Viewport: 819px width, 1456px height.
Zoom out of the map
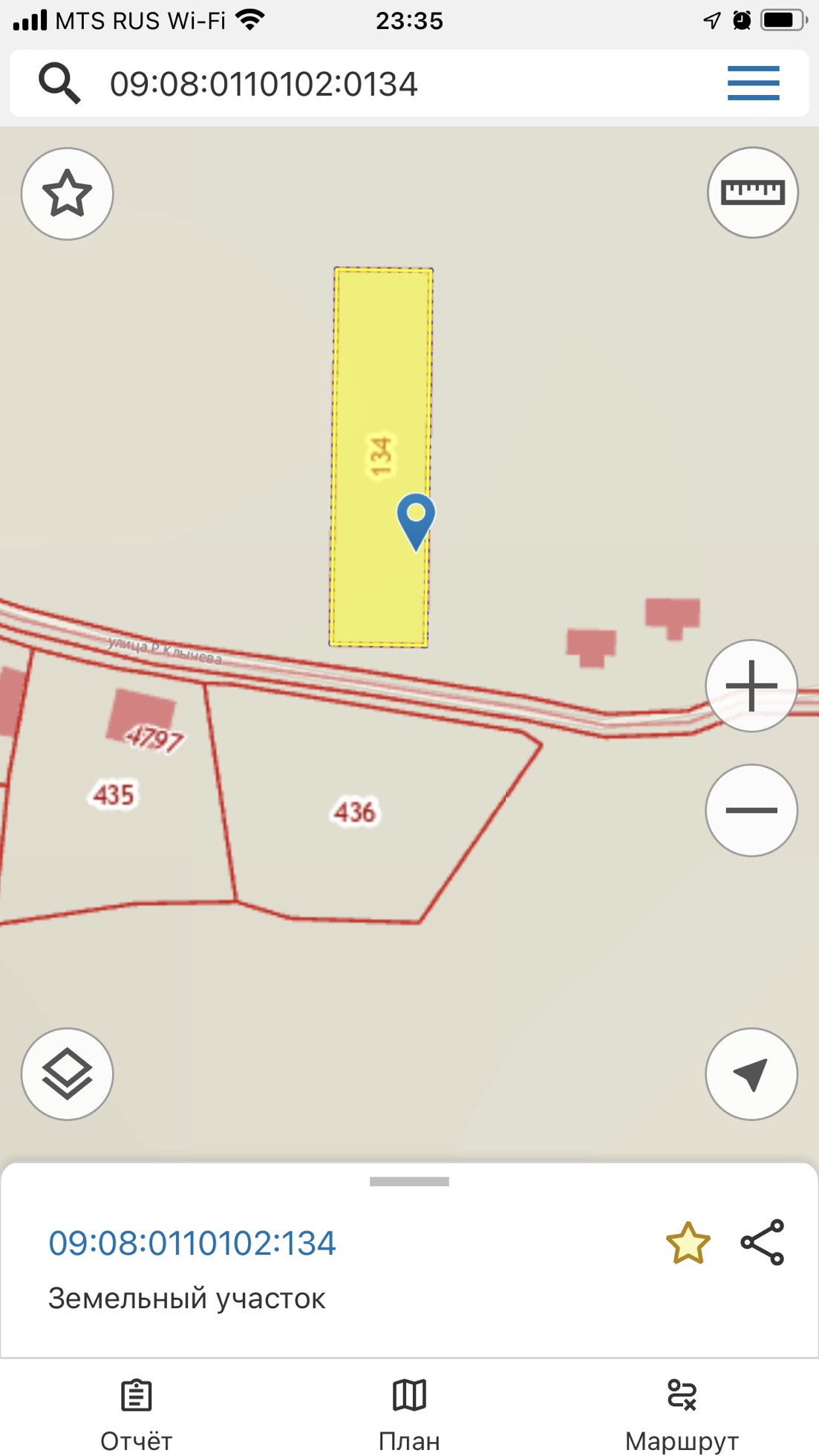coord(751,810)
